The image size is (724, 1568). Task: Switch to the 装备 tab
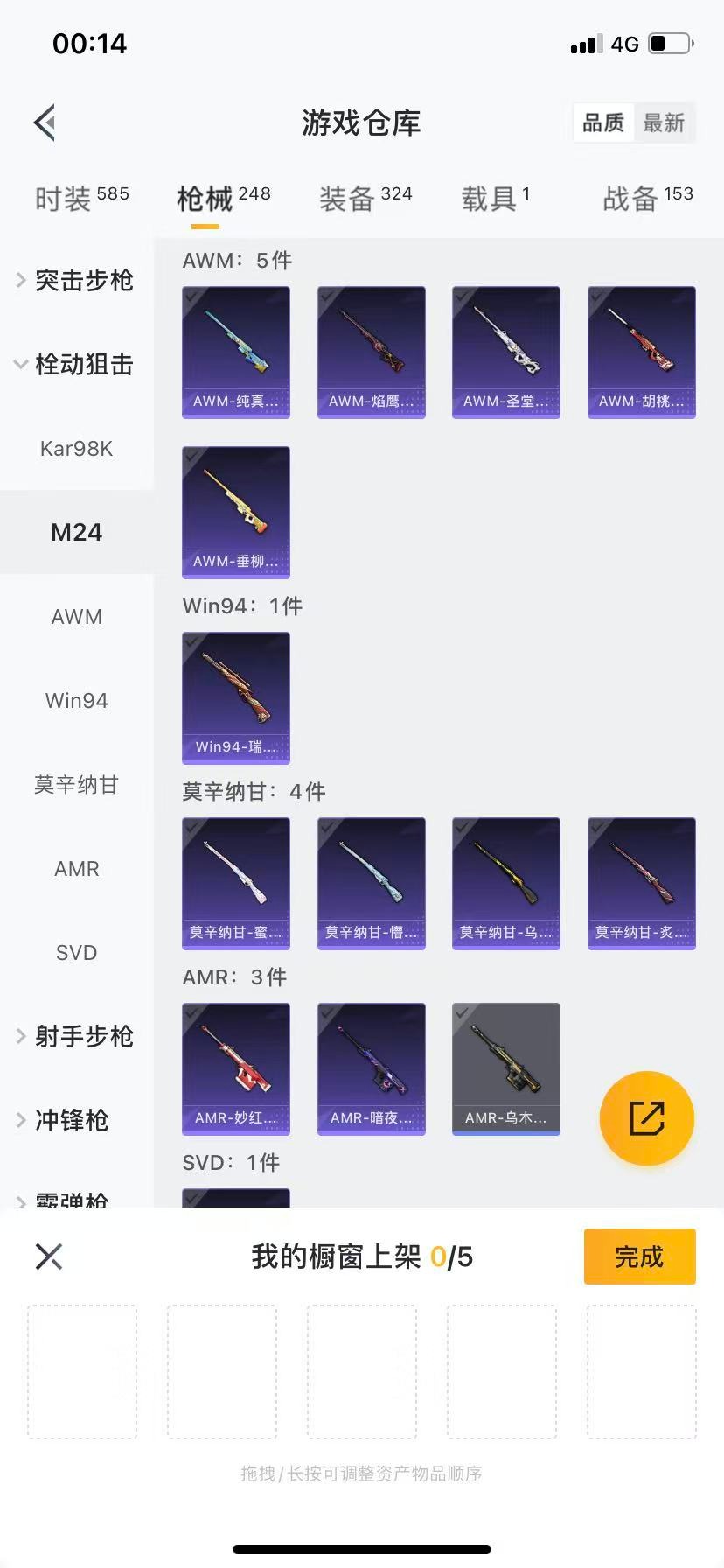pos(365,199)
